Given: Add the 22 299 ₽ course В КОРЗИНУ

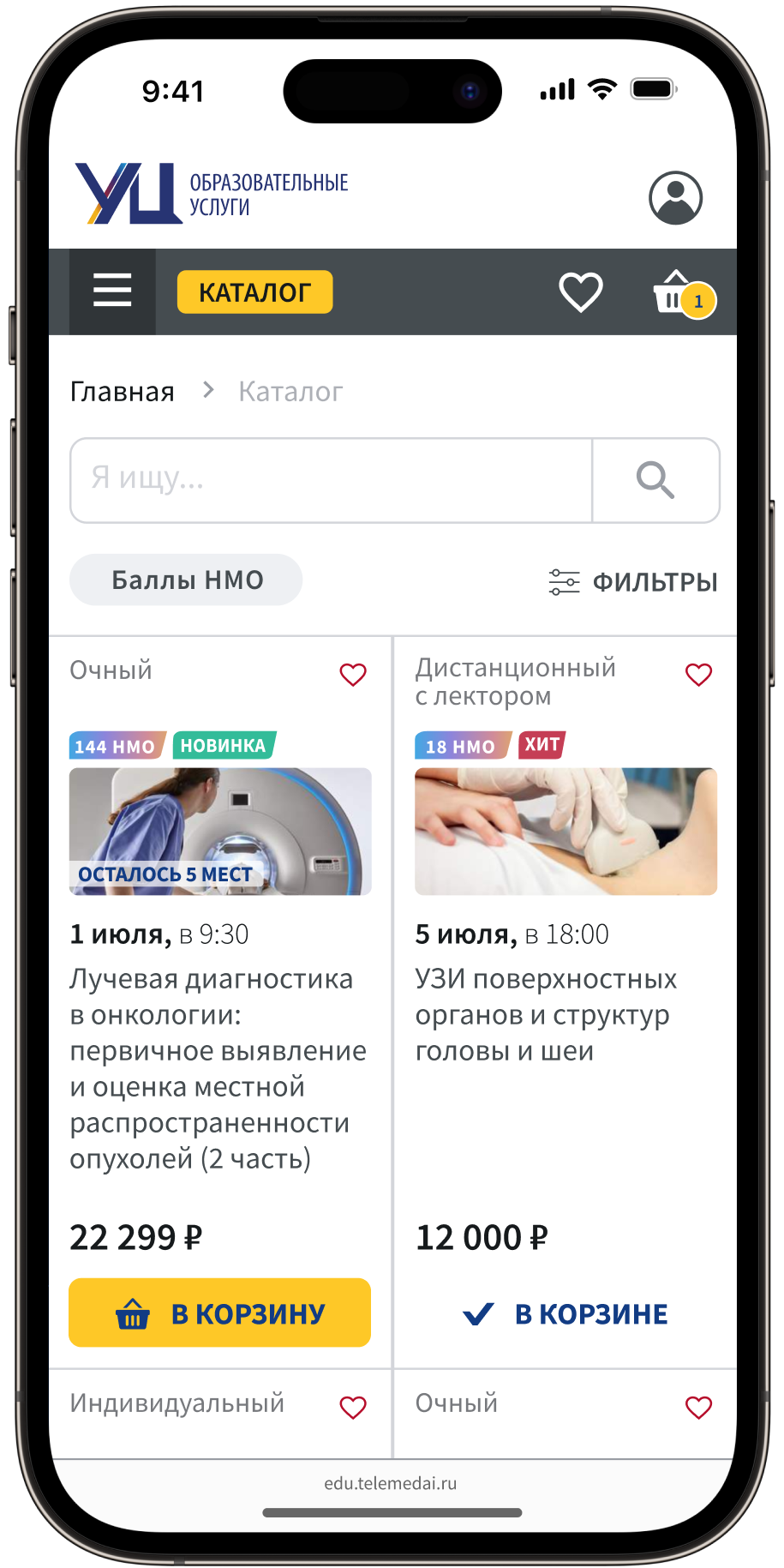Looking at the screenshot, I should click(219, 1313).
